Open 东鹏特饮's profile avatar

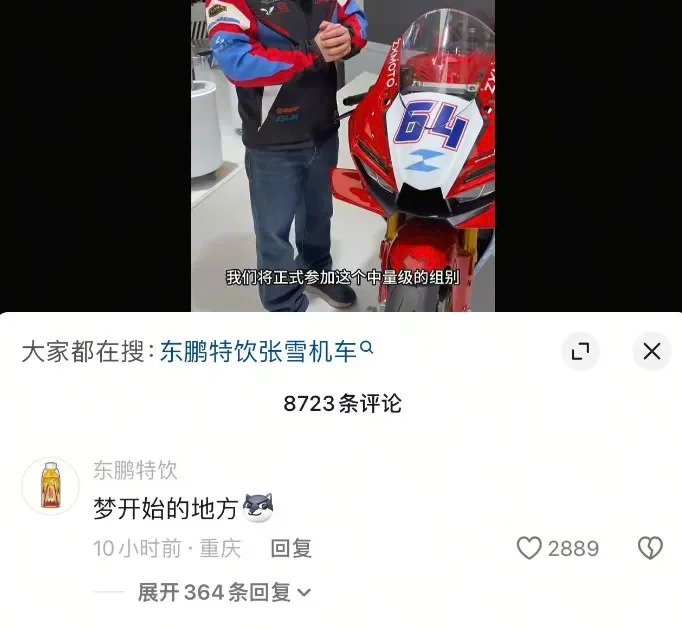pyautogui.click(x=50, y=487)
